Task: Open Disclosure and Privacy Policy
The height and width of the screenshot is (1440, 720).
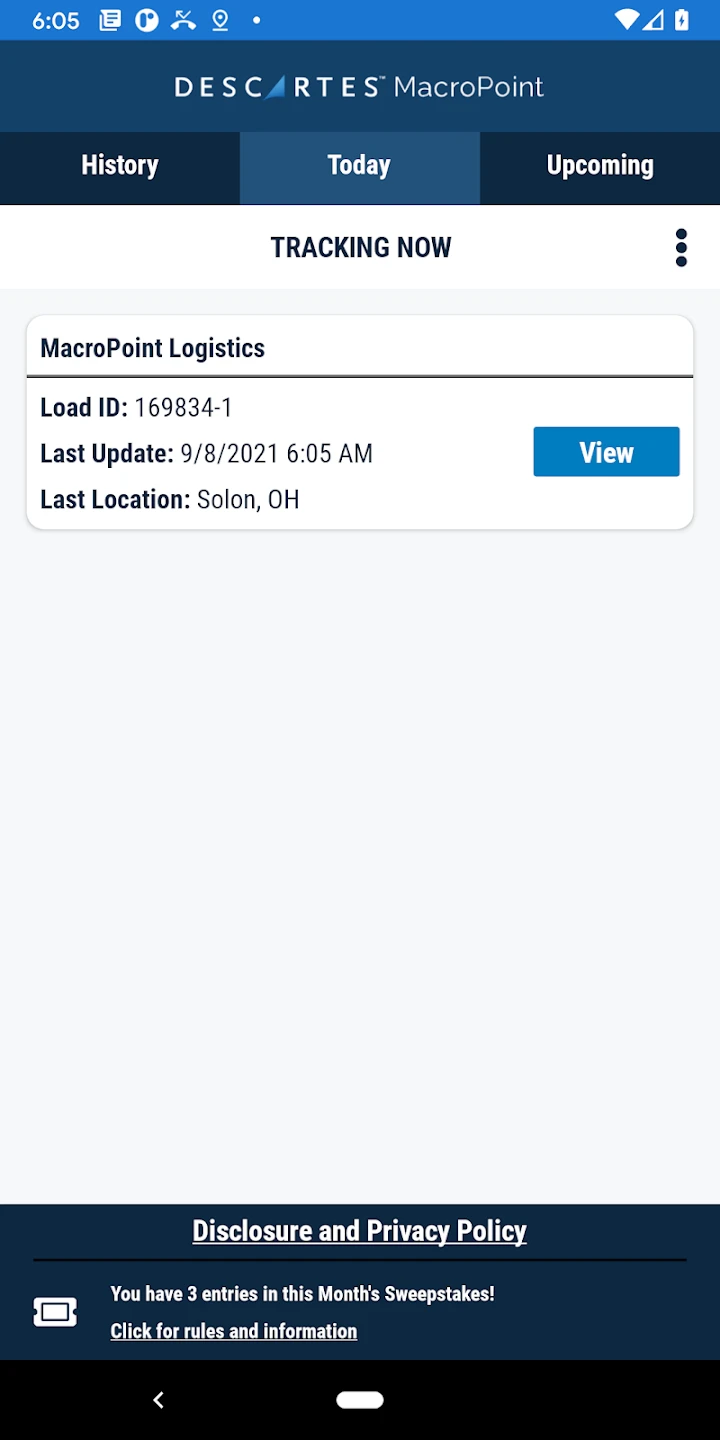Action: (x=359, y=1231)
